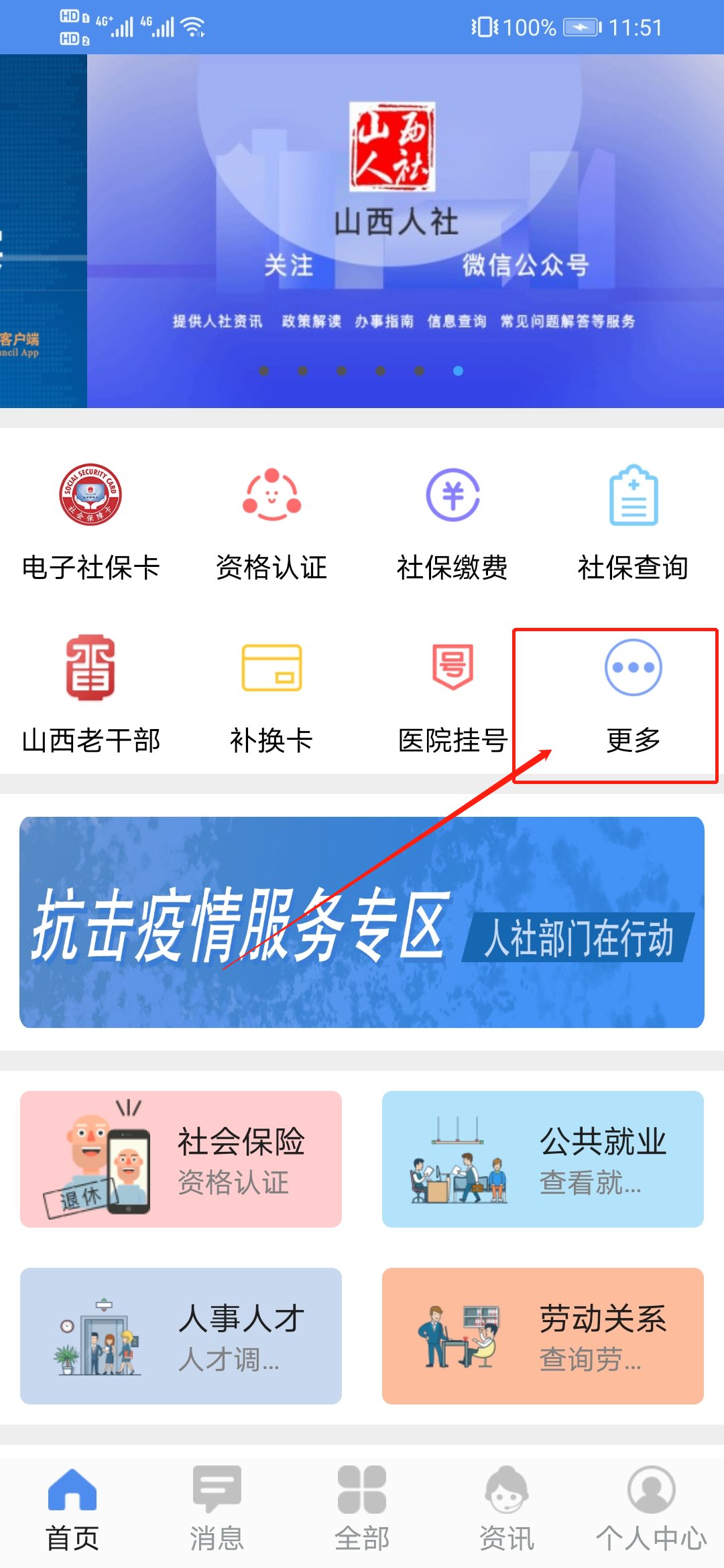Open the 社会保险 card
This screenshot has width=724, height=1568.
point(181,1159)
